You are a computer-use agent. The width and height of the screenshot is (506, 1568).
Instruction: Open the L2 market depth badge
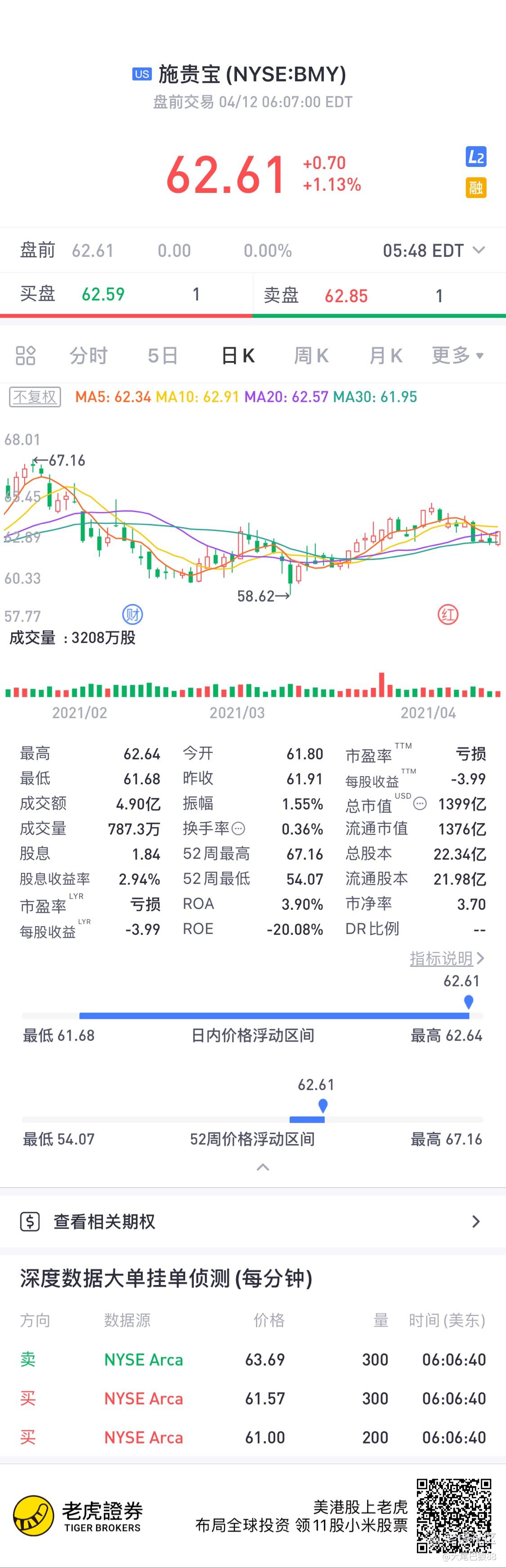coord(475,157)
